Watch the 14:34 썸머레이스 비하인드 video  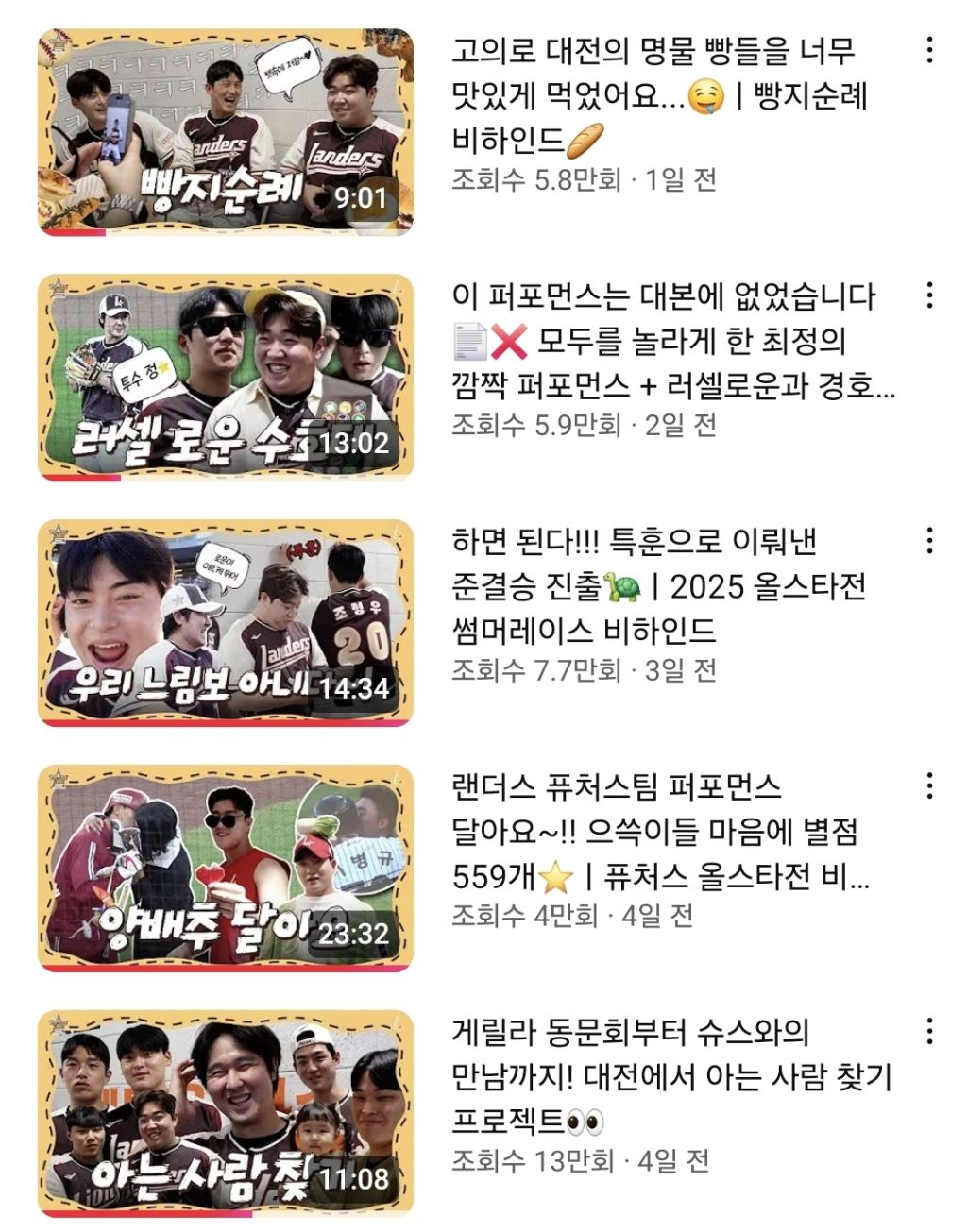click(226, 622)
